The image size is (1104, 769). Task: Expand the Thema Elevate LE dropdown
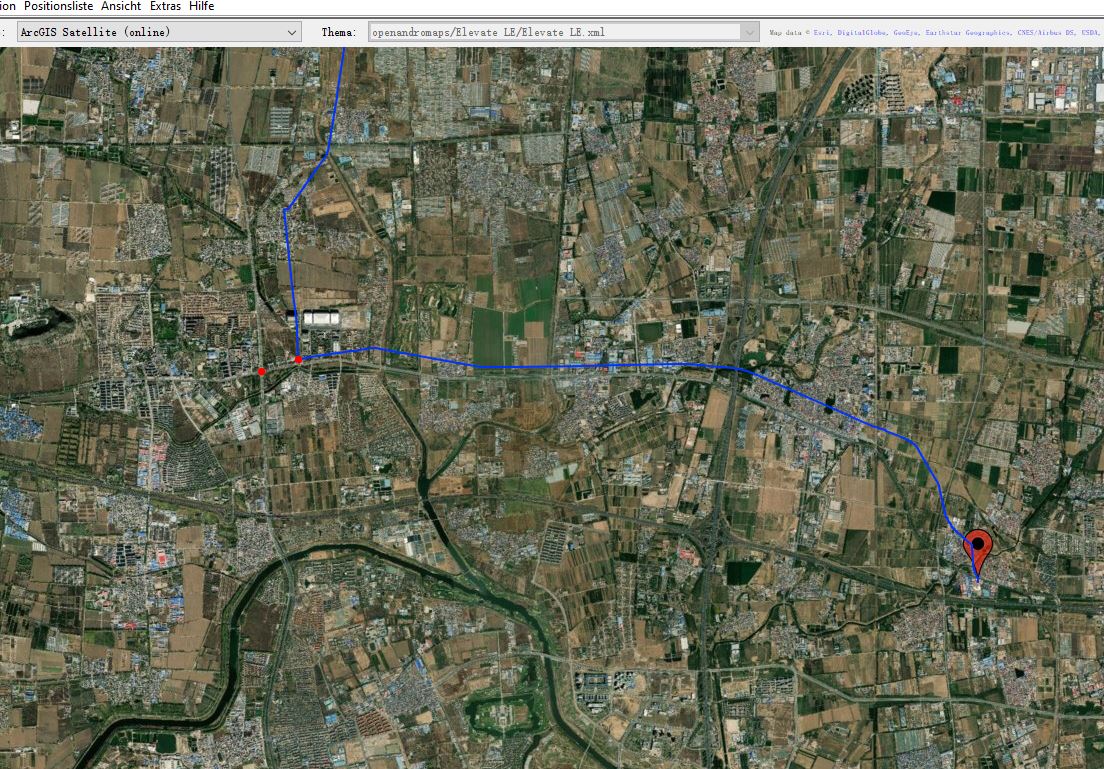pyautogui.click(x=563, y=32)
